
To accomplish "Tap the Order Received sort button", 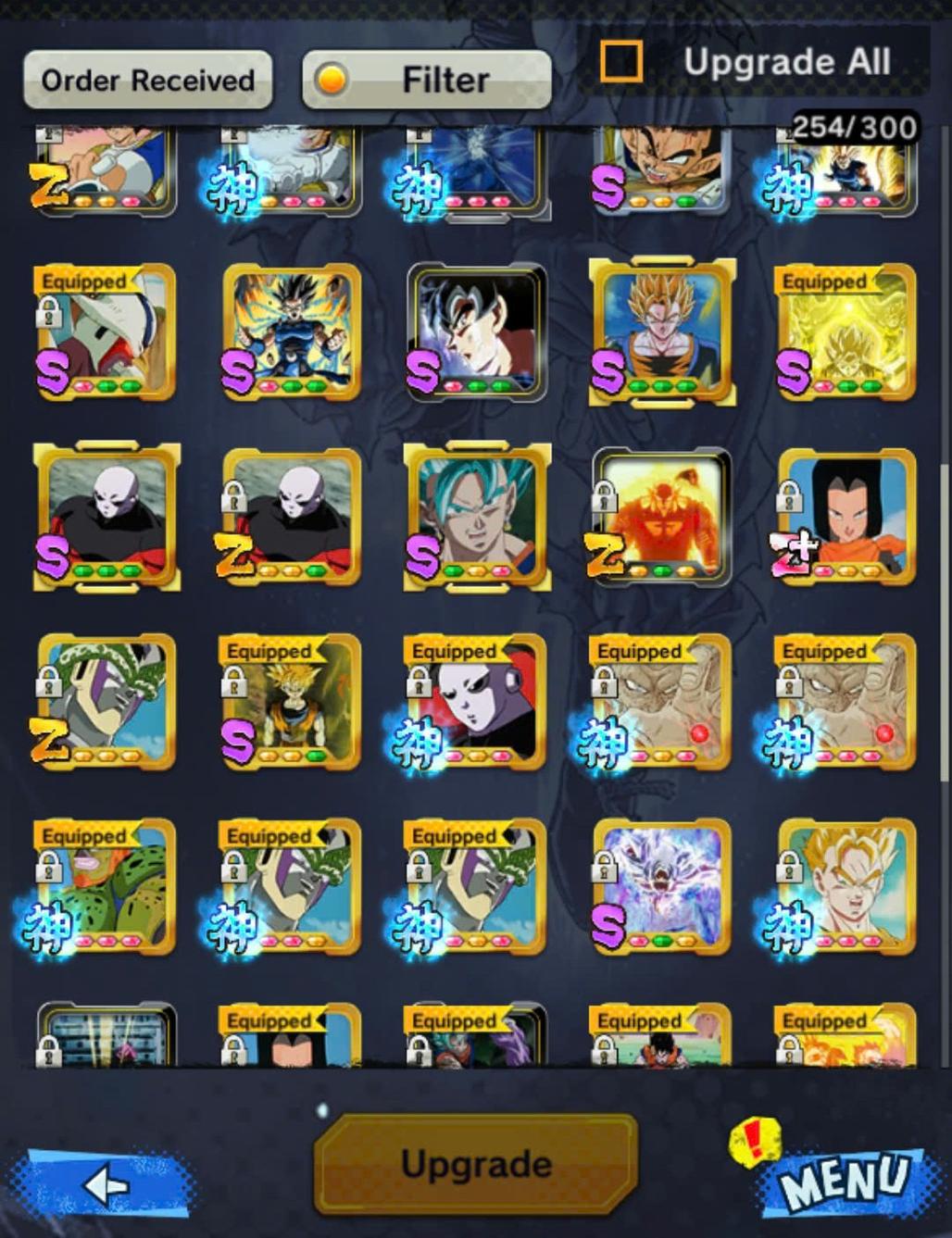I will click(x=147, y=81).
